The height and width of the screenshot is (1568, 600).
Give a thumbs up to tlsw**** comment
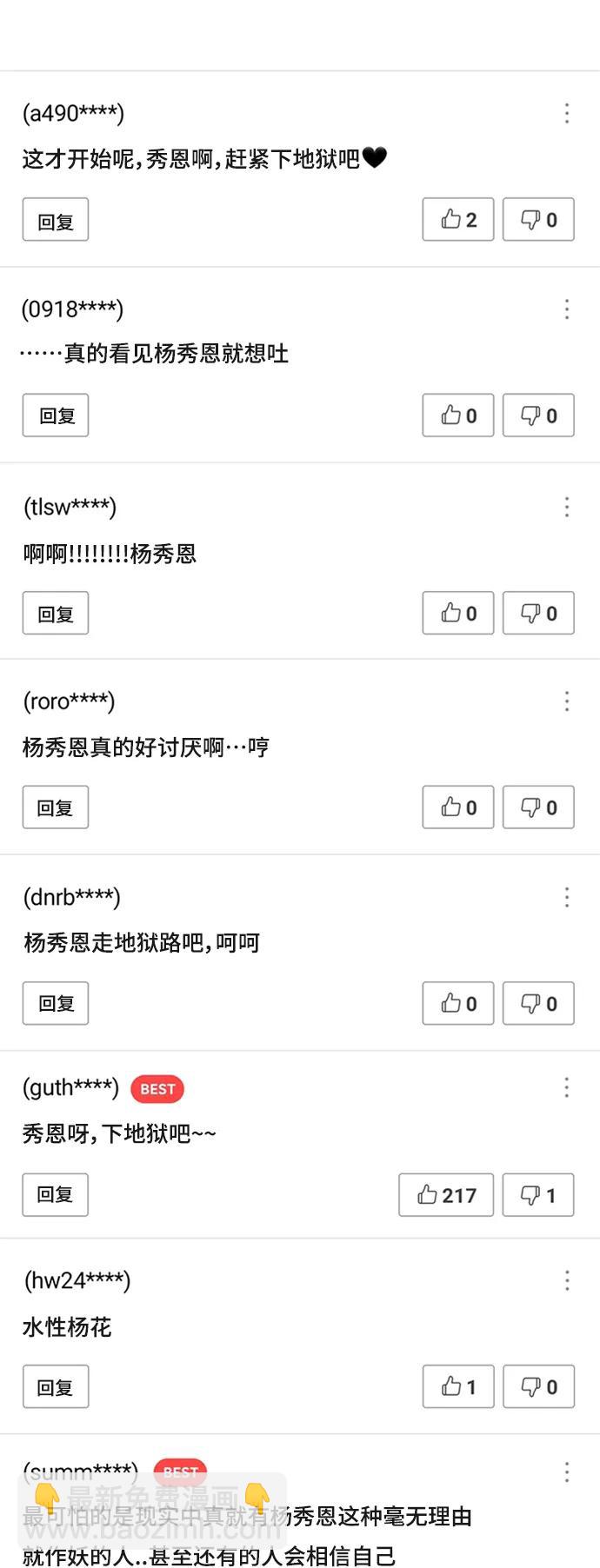click(458, 614)
